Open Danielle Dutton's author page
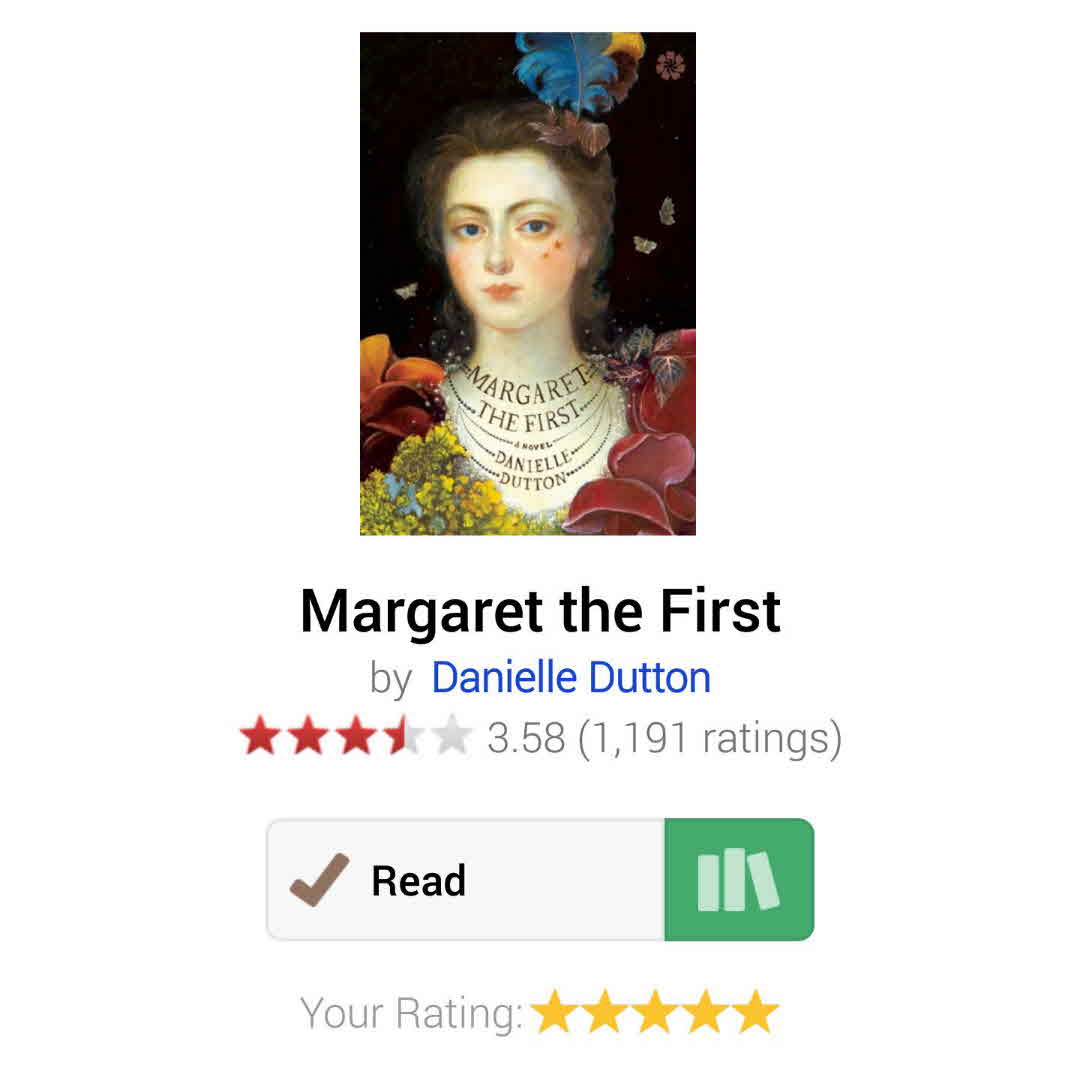Image resolution: width=1080 pixels, height=1080 pixels. [570, 678]
